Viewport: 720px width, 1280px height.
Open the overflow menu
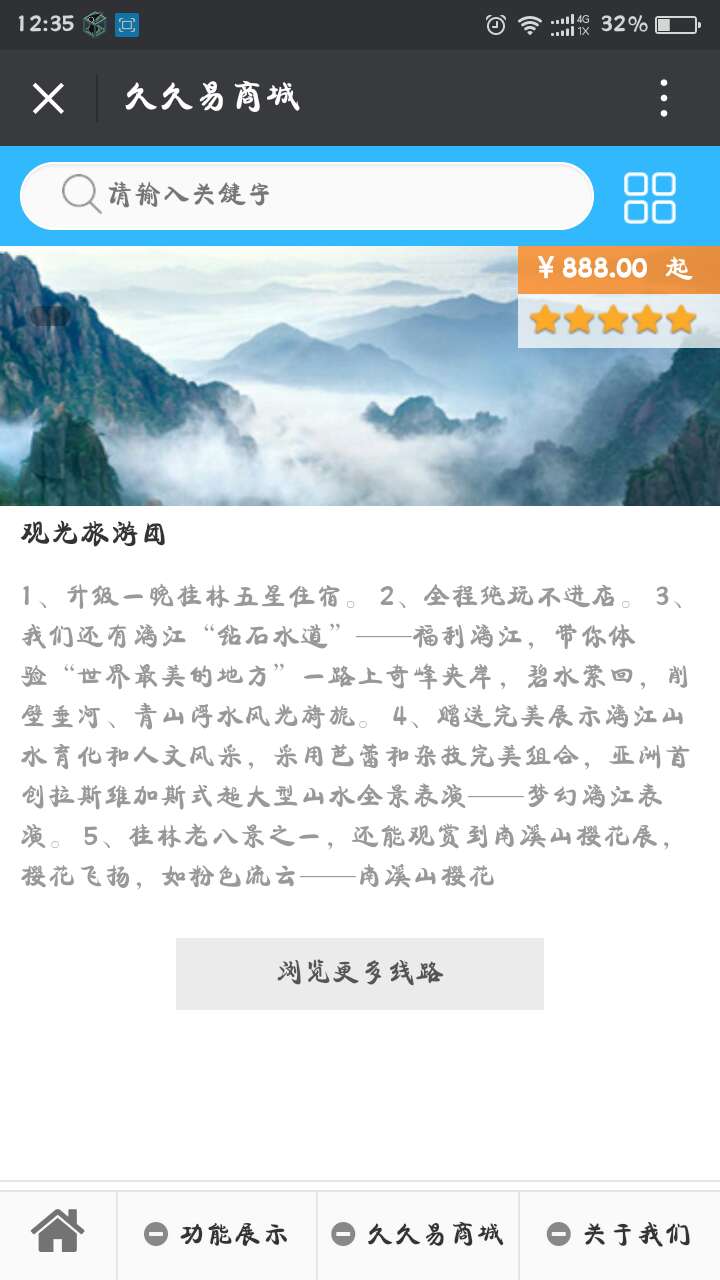664,98
